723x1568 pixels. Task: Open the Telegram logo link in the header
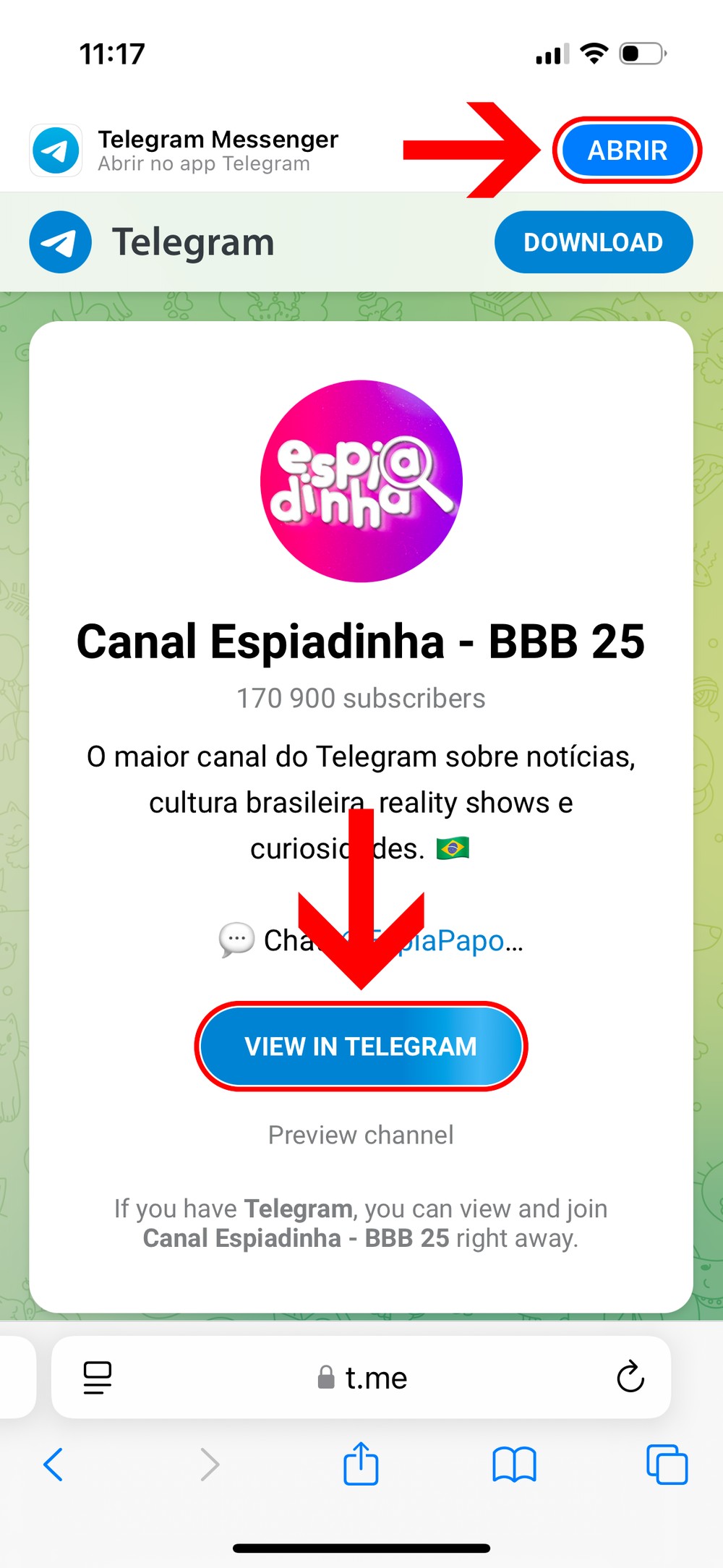pos(152,242)
